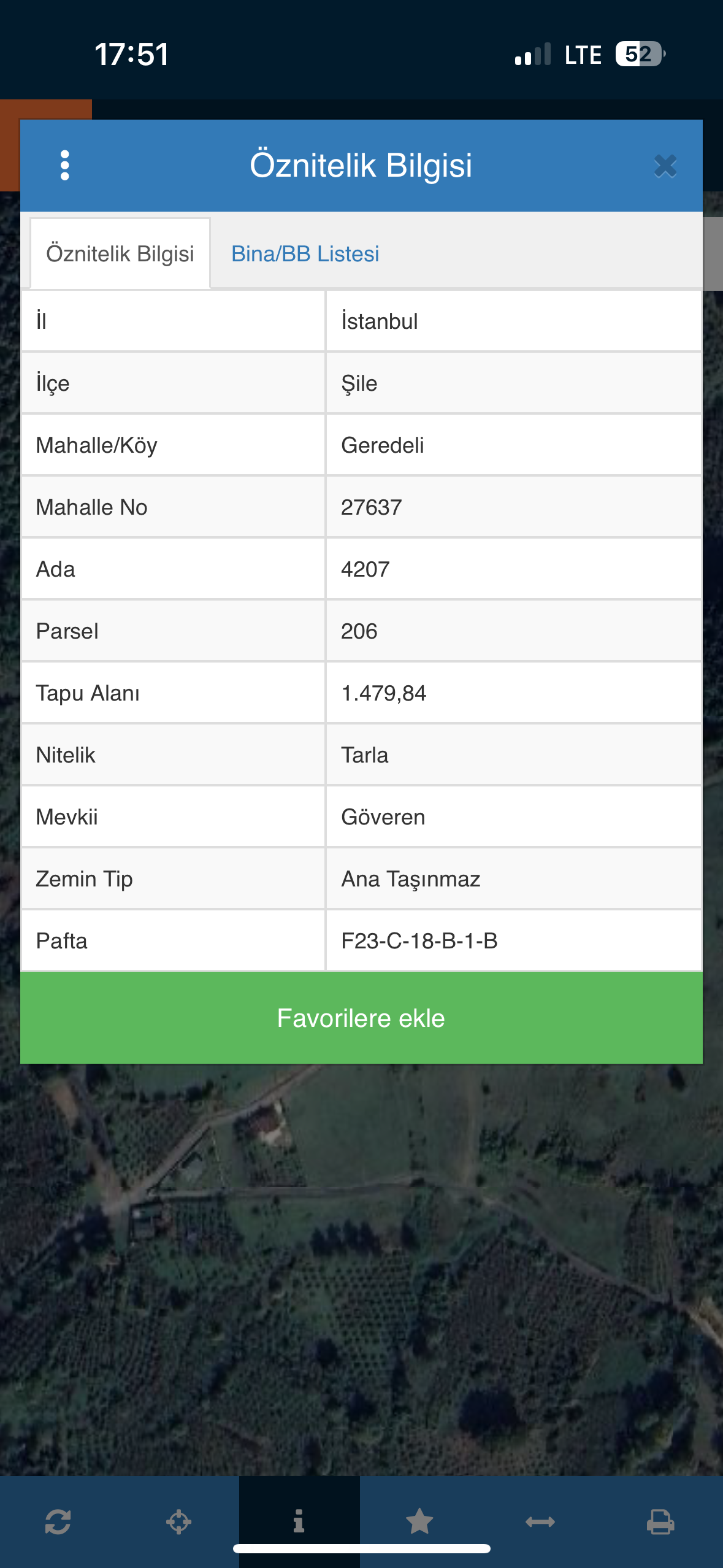Select the Öznitelik Bilgisi tab

[x=120, y=254]
